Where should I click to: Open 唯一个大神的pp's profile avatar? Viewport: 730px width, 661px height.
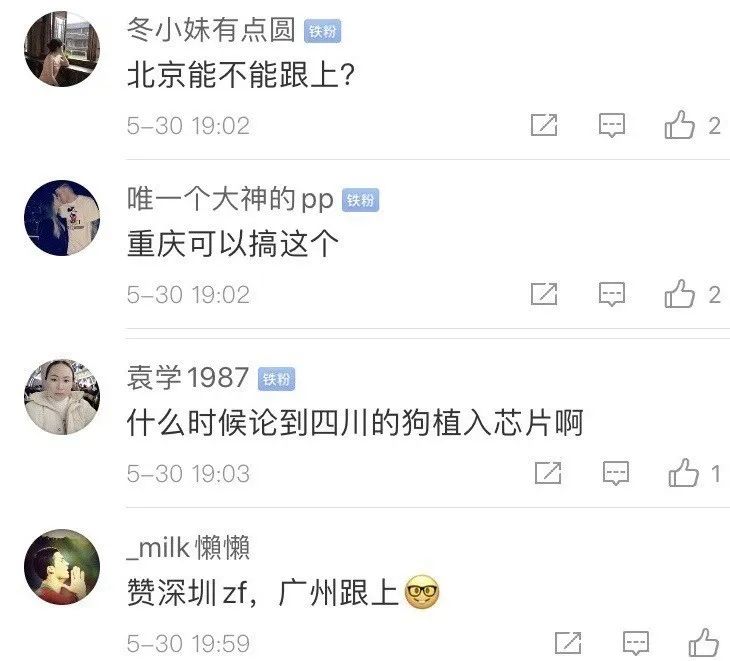click(62, 218)
